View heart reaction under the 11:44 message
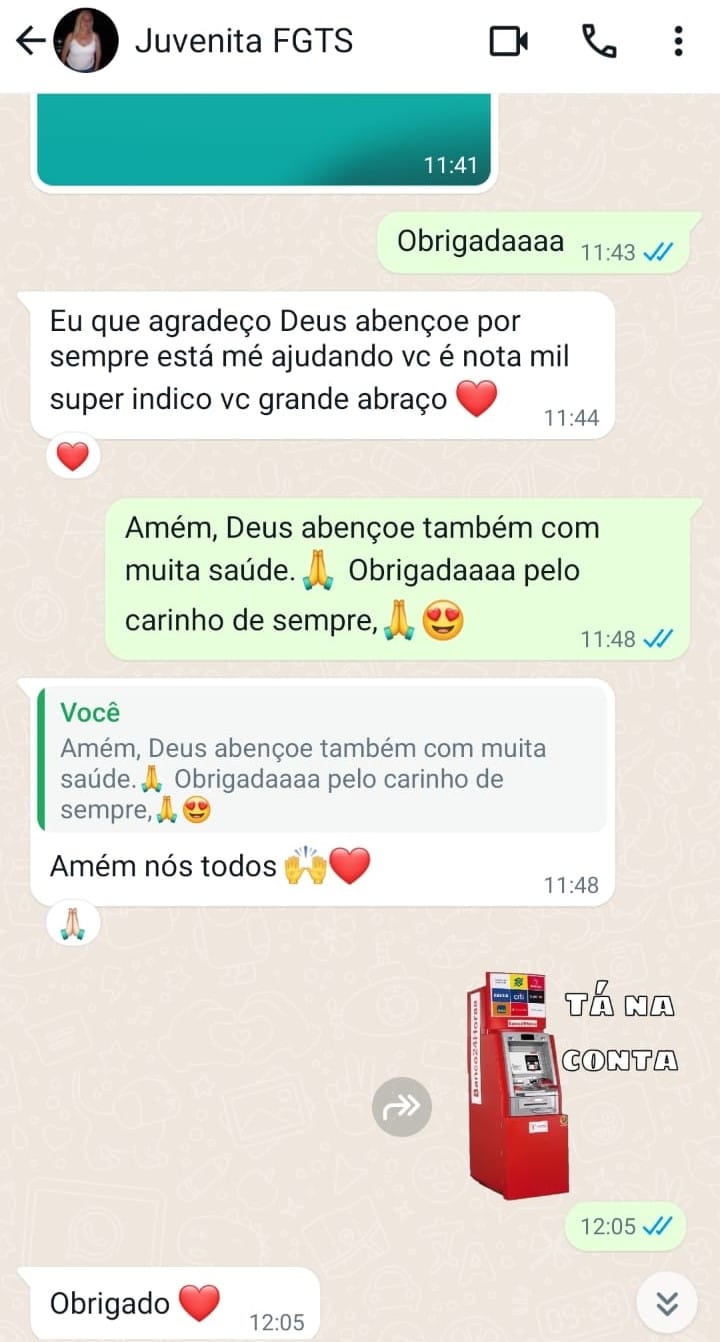The width and height of the screenshot is (720, 1342). point(72,457)
